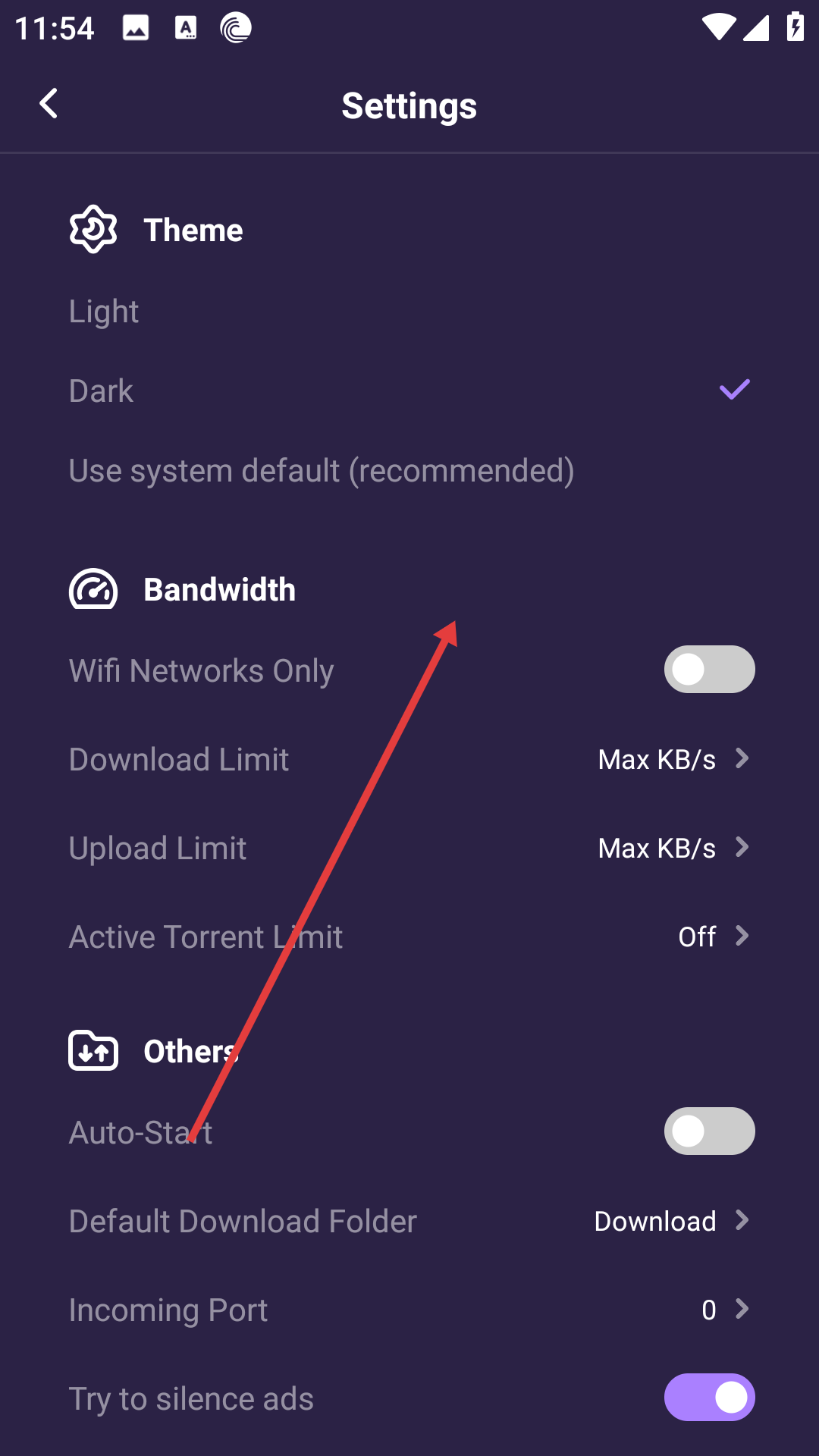Image resolution: width=819 pixels, height=1456 pixels.
Task: Open Incoming Port setting
Action: pos(409,1310)
